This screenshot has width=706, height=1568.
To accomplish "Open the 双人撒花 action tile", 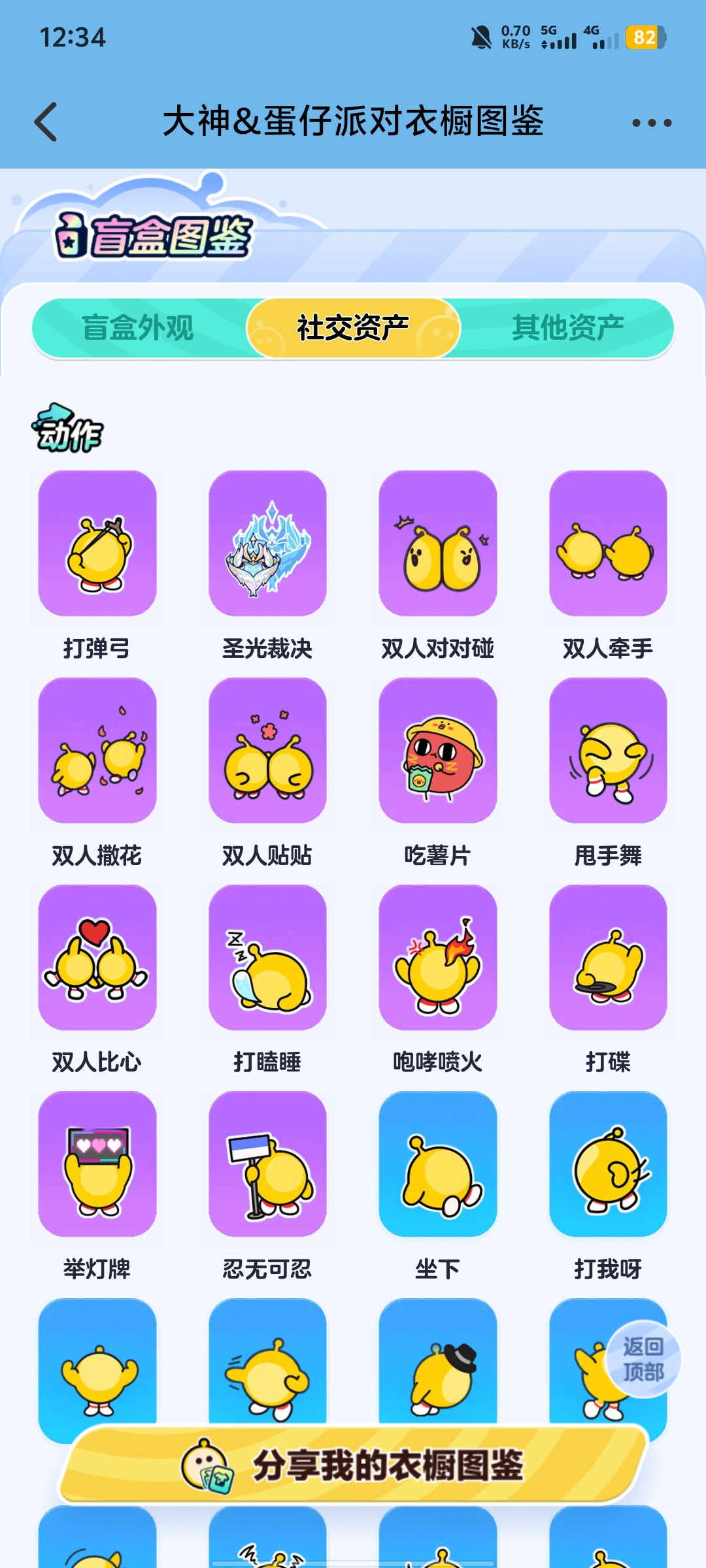I will [x=97, y=750].
